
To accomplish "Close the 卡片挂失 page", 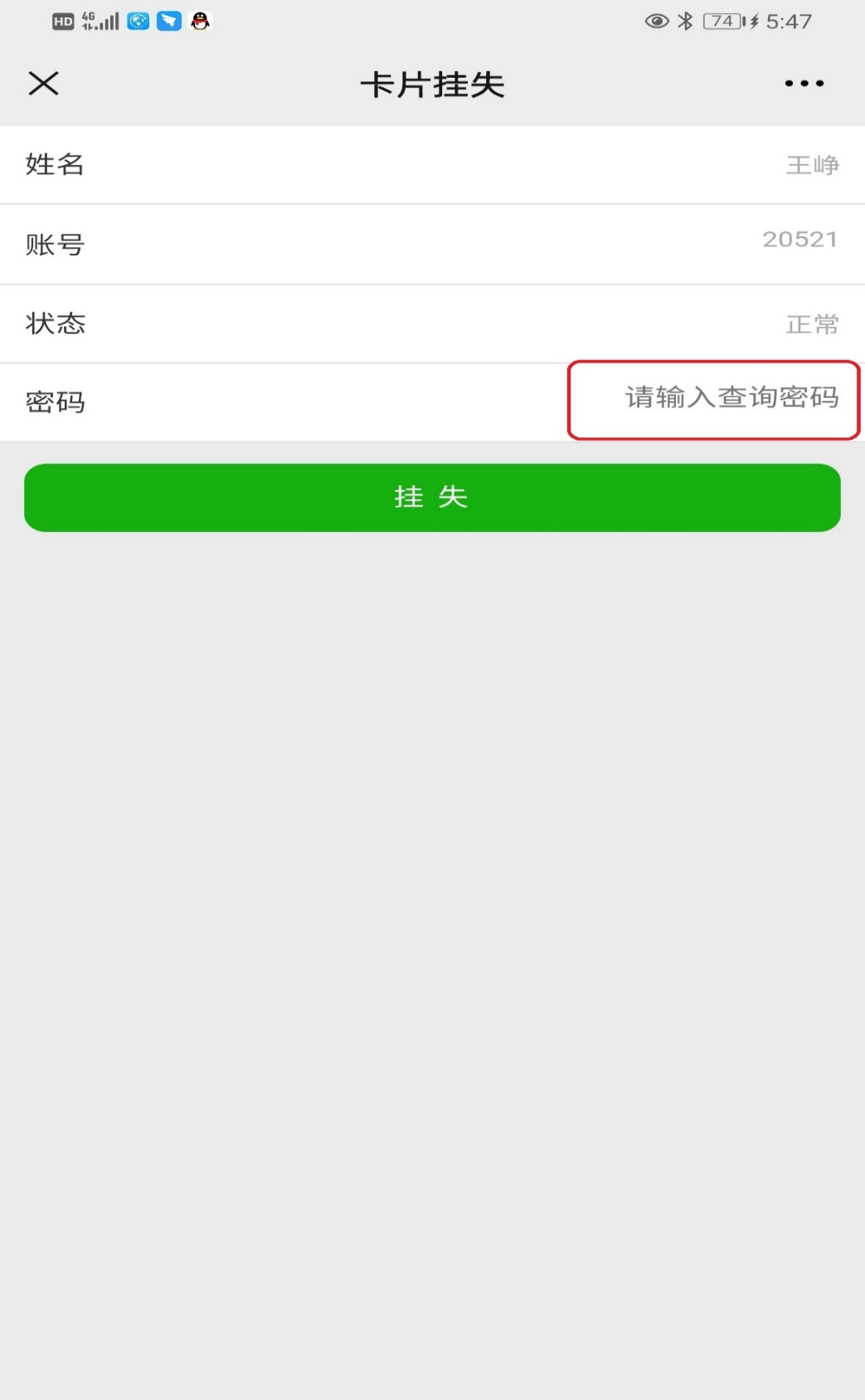I will [x=43, y=83].
